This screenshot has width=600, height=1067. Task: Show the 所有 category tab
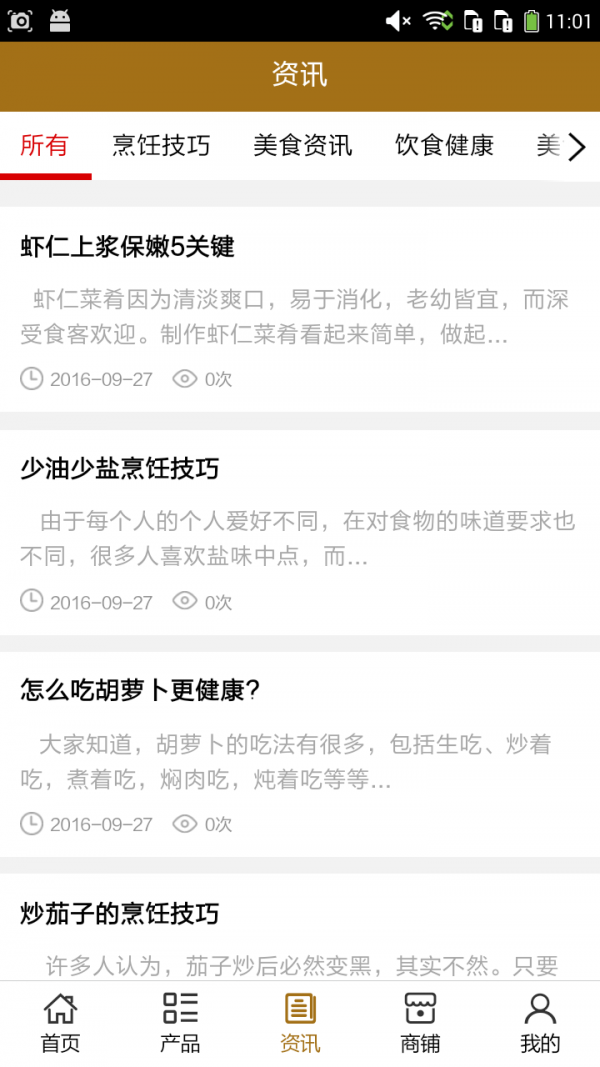45,146
